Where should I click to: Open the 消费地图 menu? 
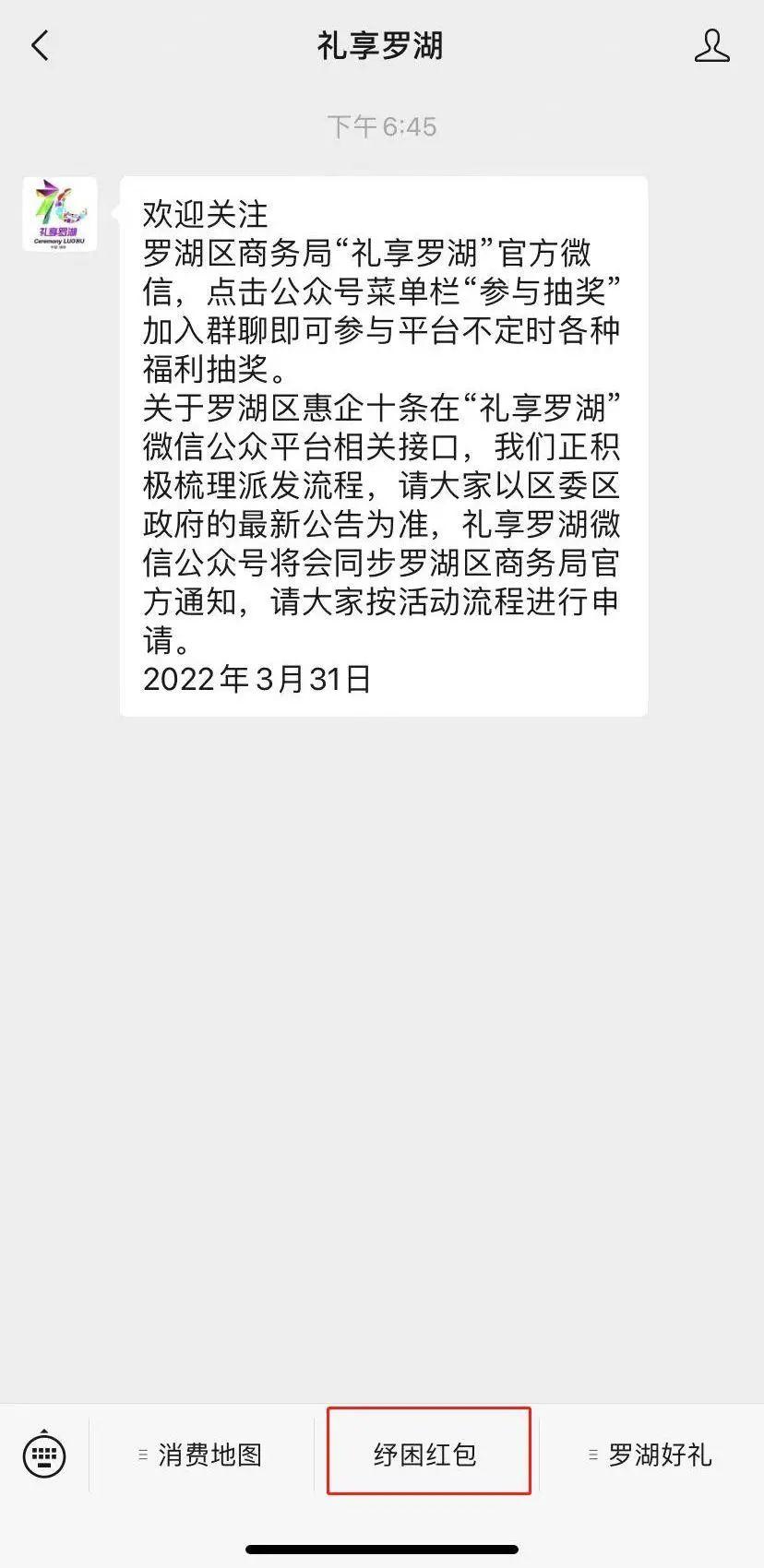coord(201,1455)
